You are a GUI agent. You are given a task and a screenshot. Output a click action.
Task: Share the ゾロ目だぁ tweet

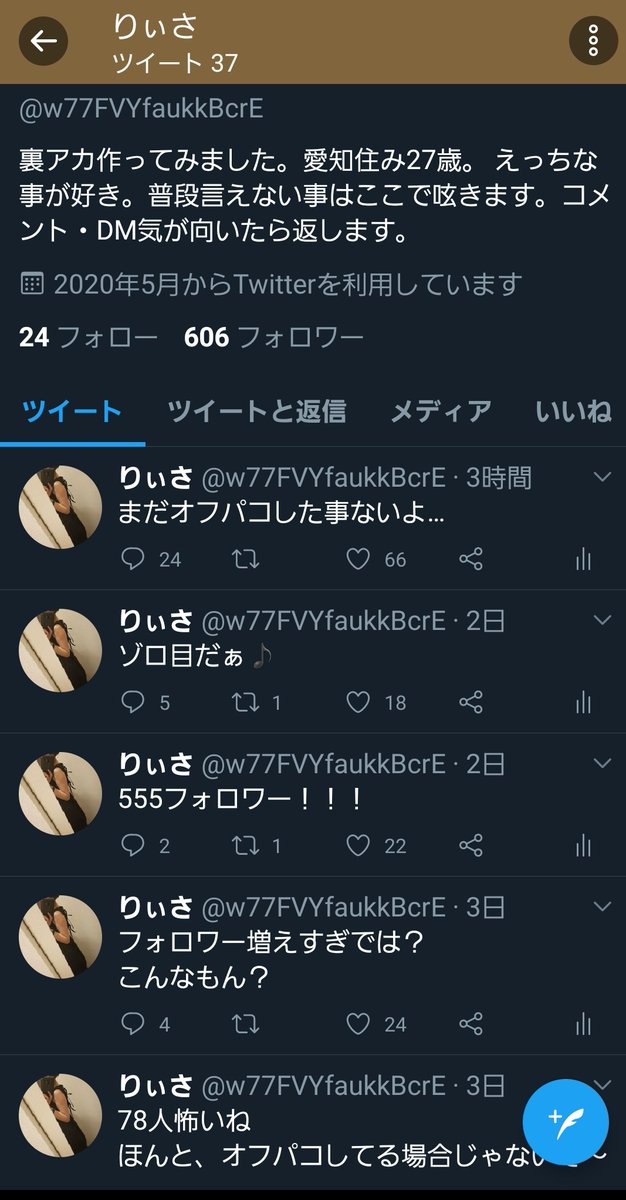click(471, 703)
